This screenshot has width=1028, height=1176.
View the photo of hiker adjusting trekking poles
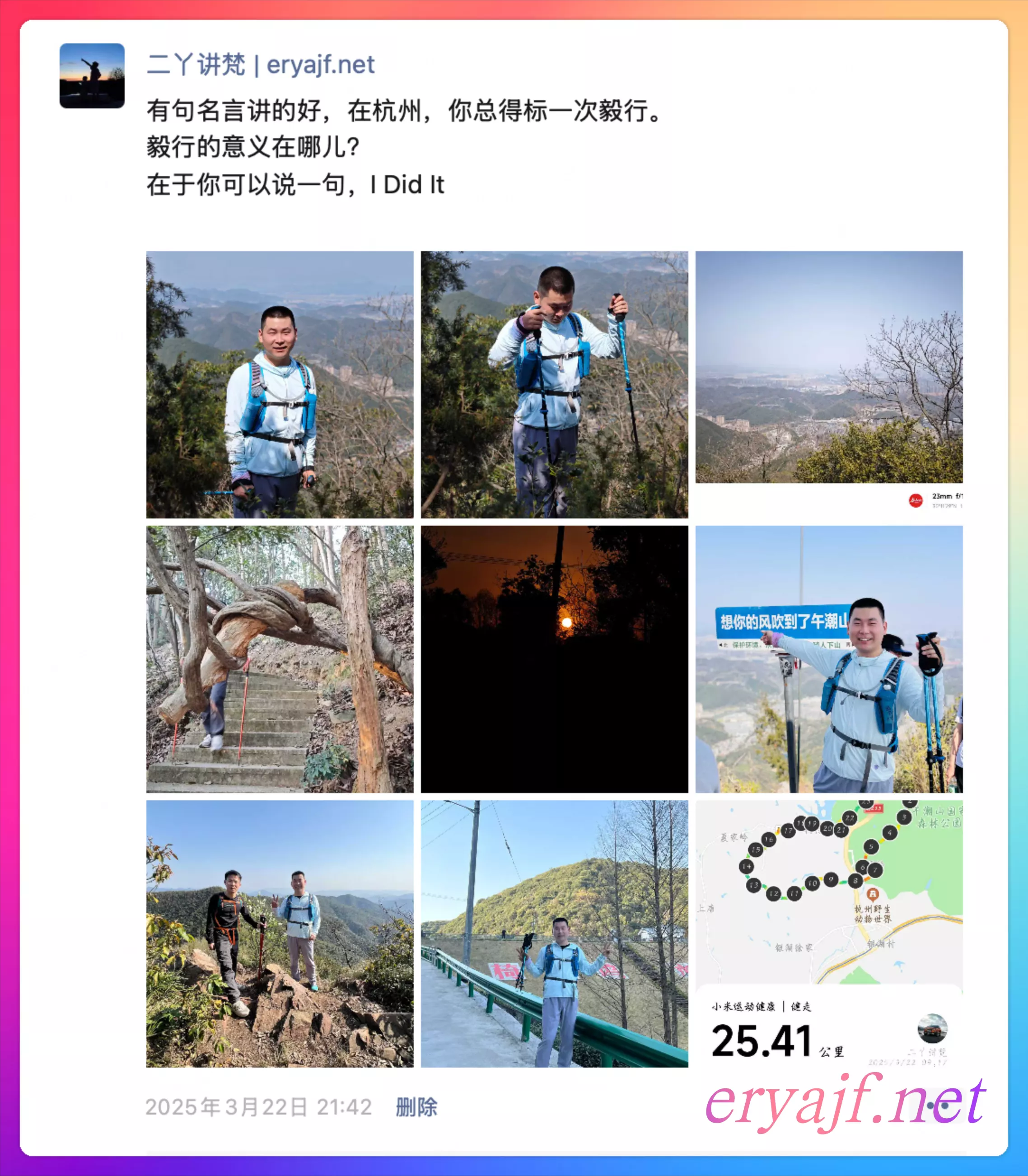pos(554,384)
